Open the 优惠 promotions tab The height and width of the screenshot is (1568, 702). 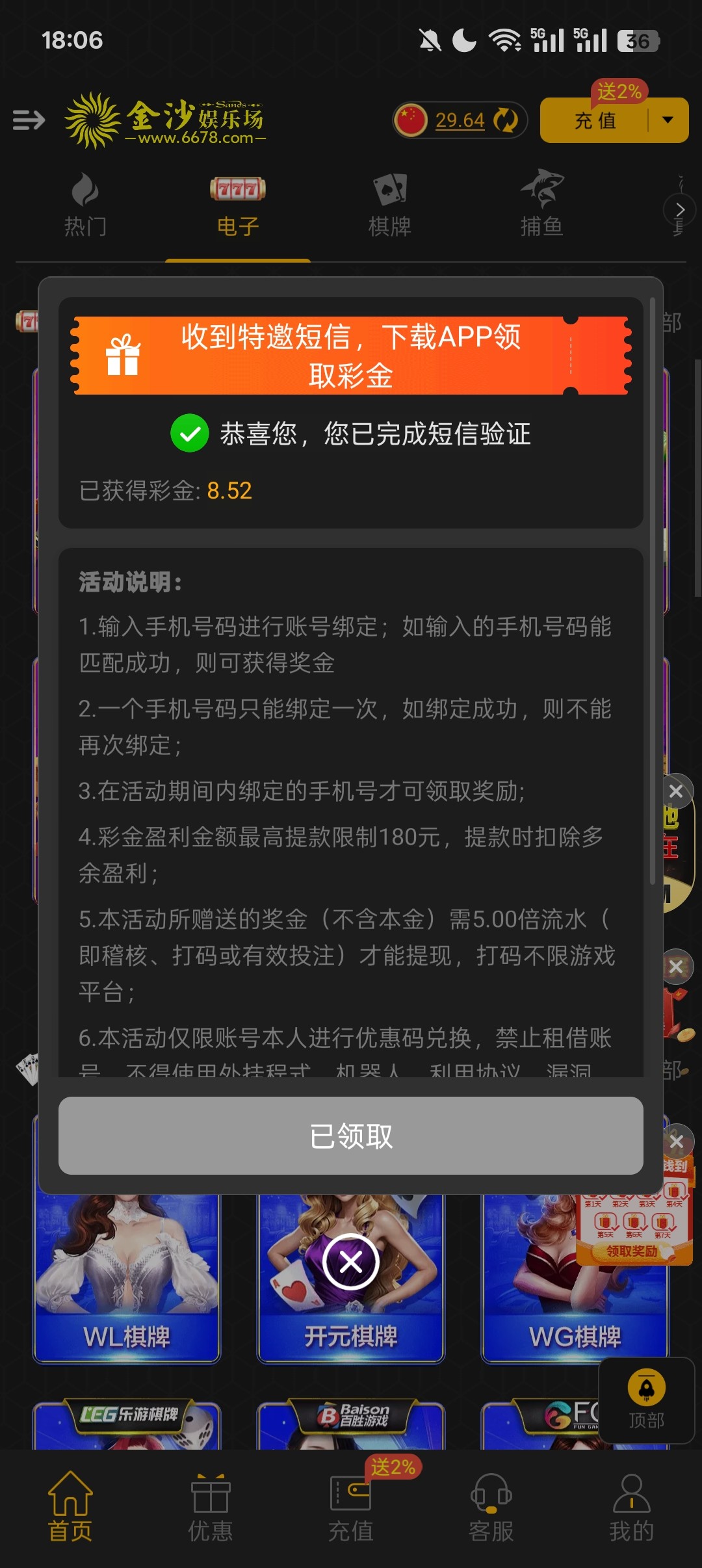pyautogui.click(x=211, y=1506)
